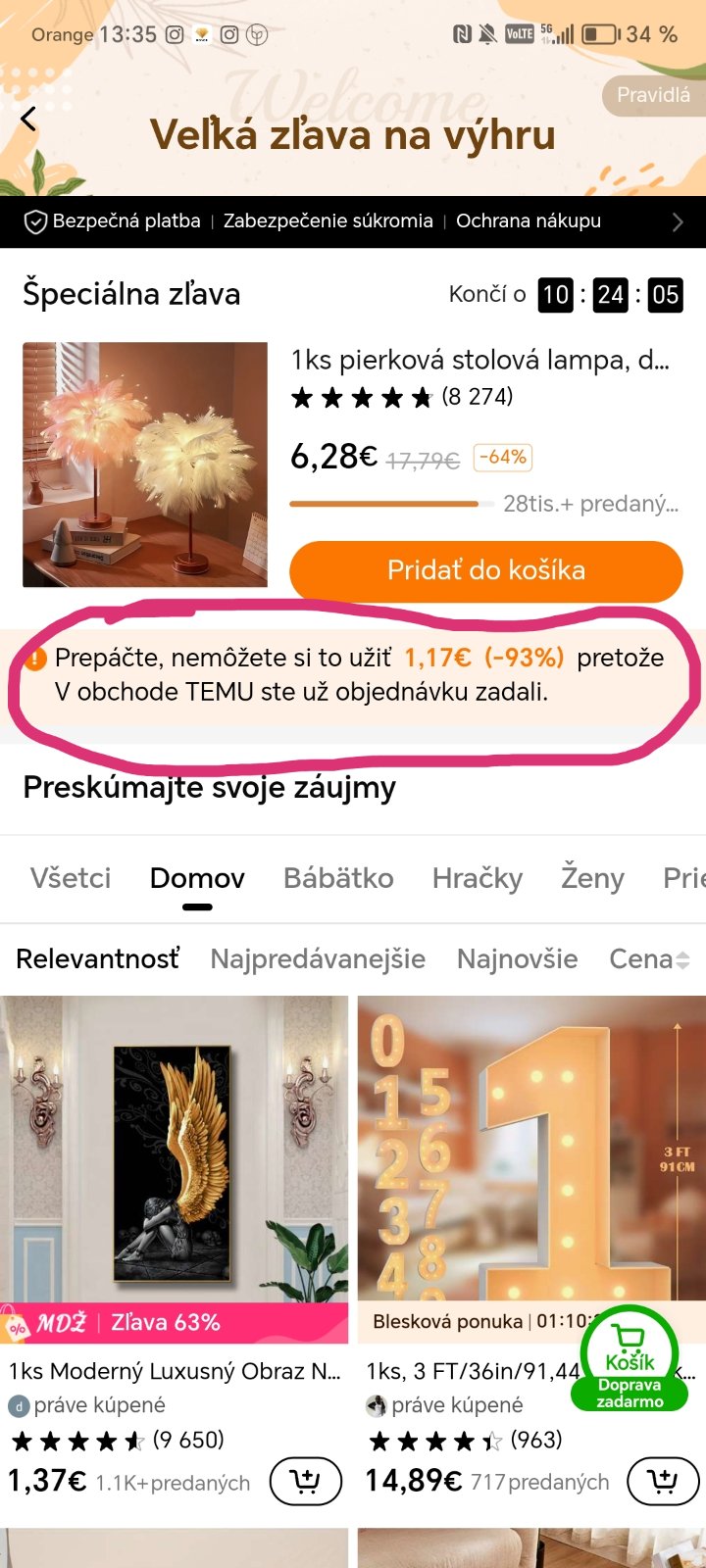This screenshot has width=706, height=1568.
Task: Sort by Najpredávanejšie
Action: tap(318, 958)
